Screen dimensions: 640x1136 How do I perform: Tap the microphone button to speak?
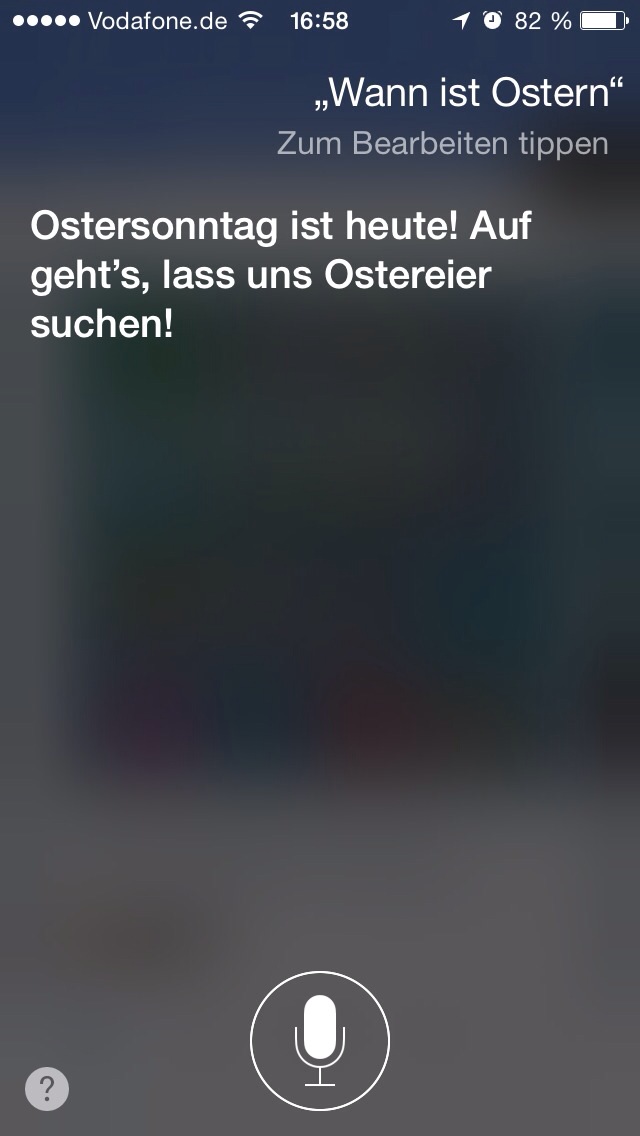click(320, 1040)
